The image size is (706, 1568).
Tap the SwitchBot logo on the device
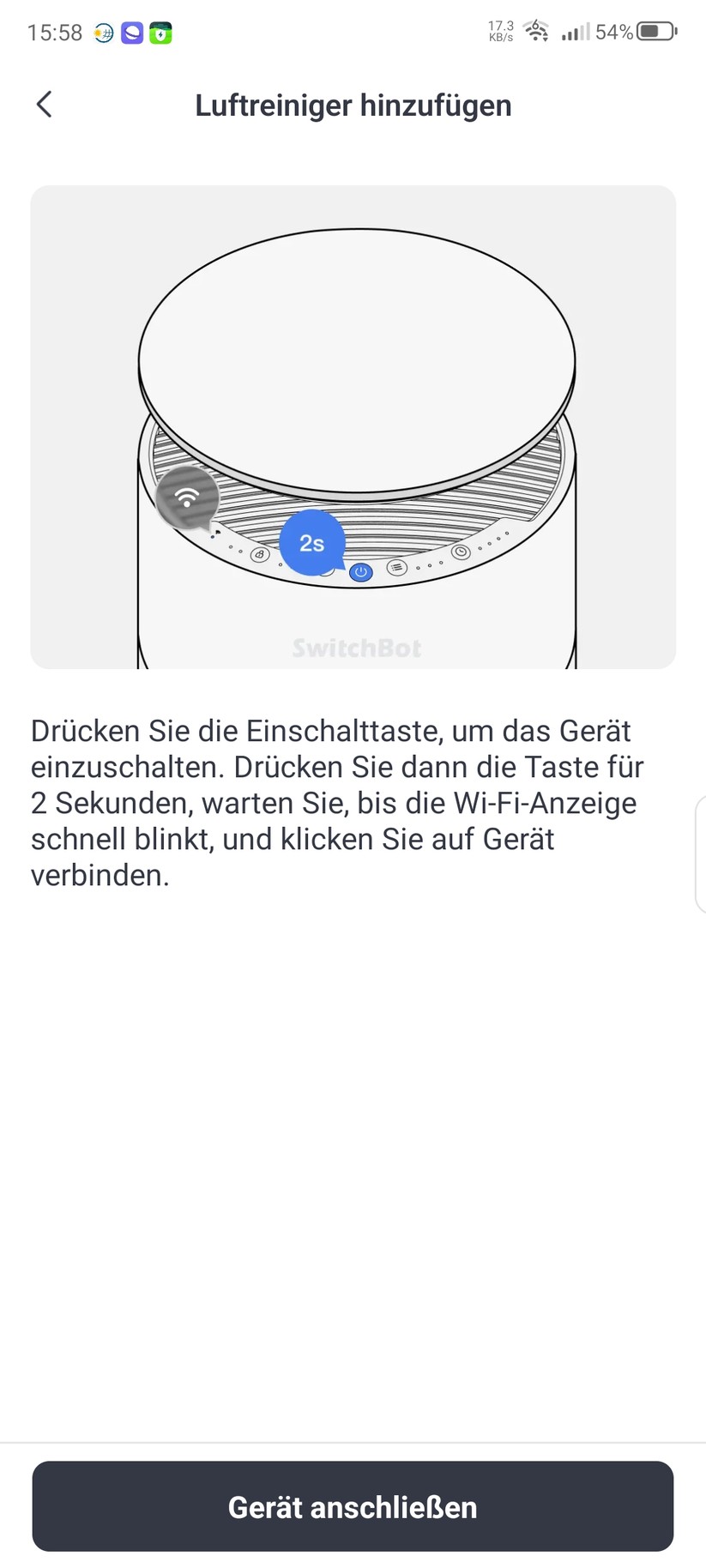point(355,648)
